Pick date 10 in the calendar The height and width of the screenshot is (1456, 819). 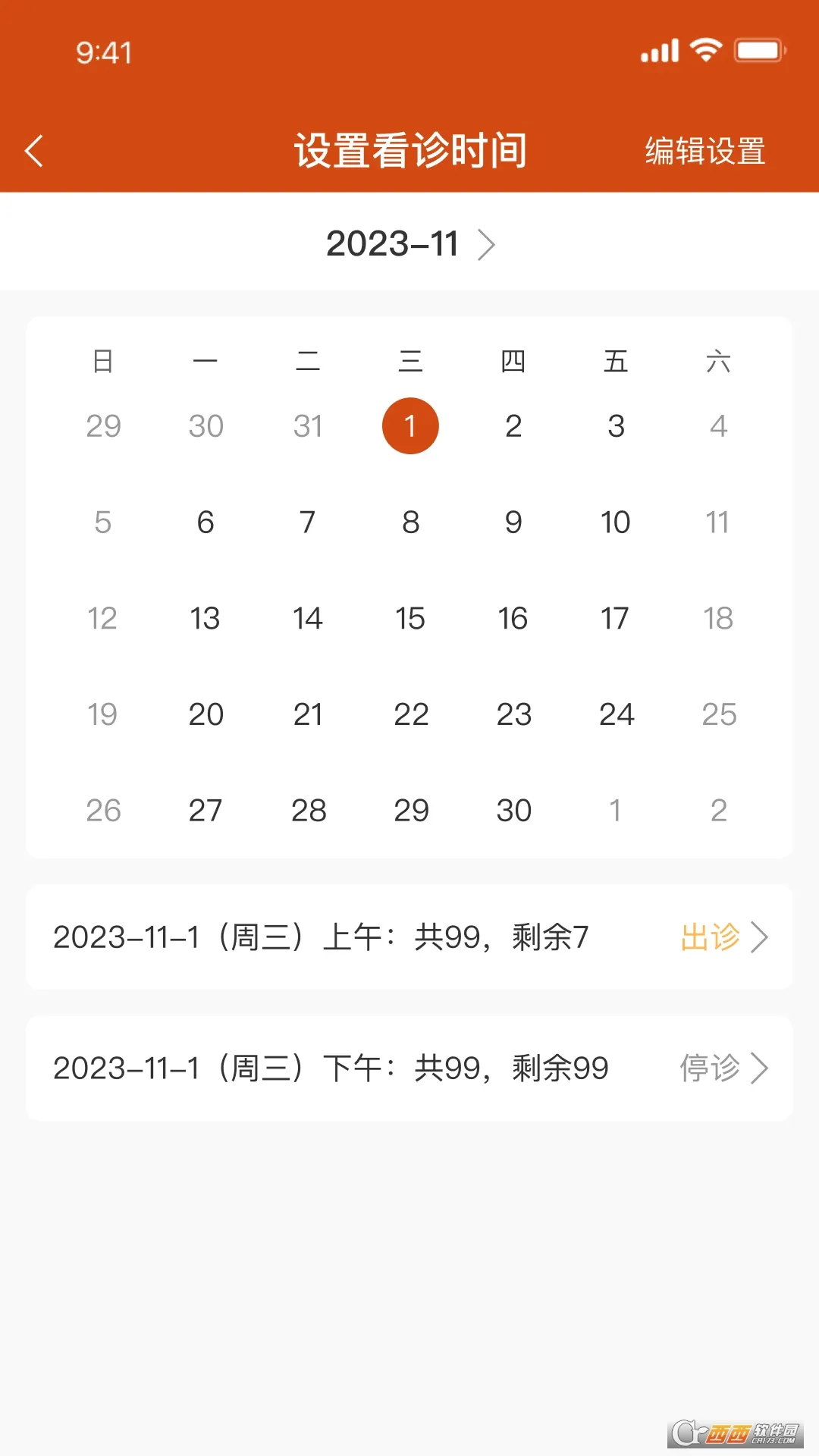616,522
